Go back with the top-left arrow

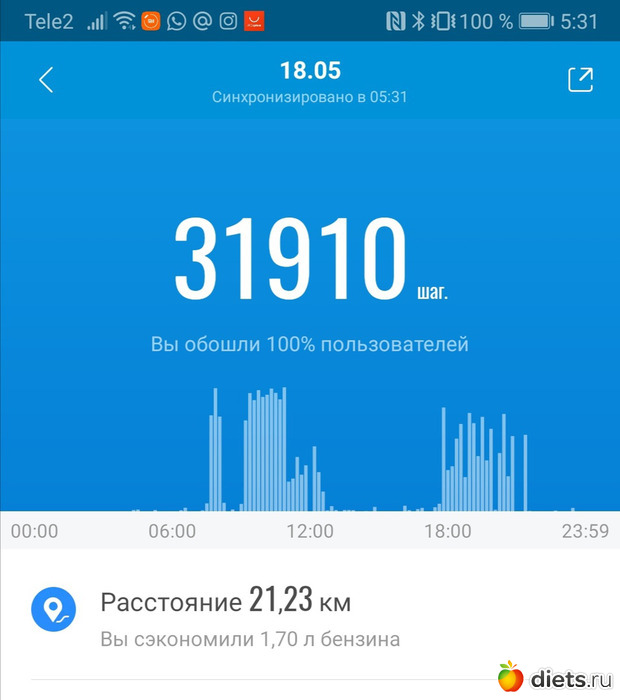point(45,81)
